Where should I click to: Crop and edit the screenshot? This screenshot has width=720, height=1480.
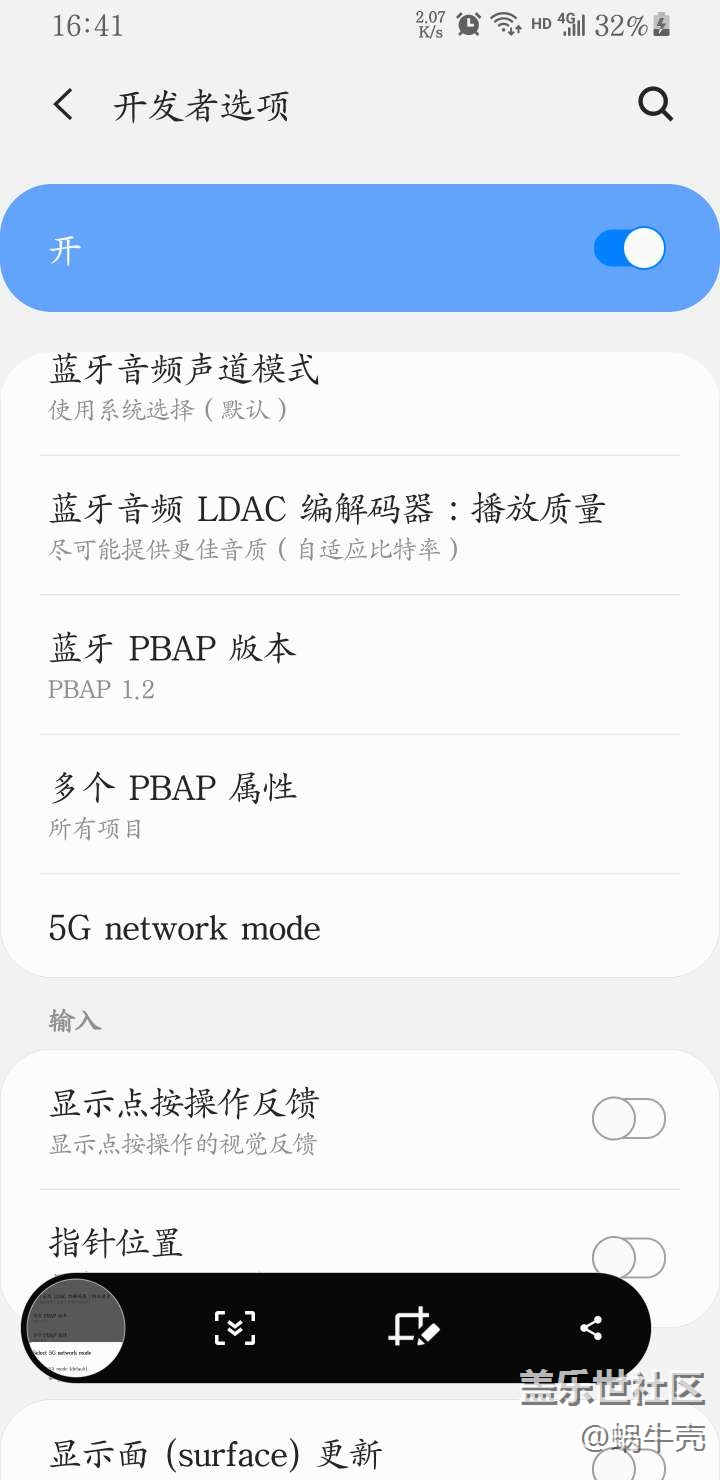pyautogui.click(x=413, y=1328)
